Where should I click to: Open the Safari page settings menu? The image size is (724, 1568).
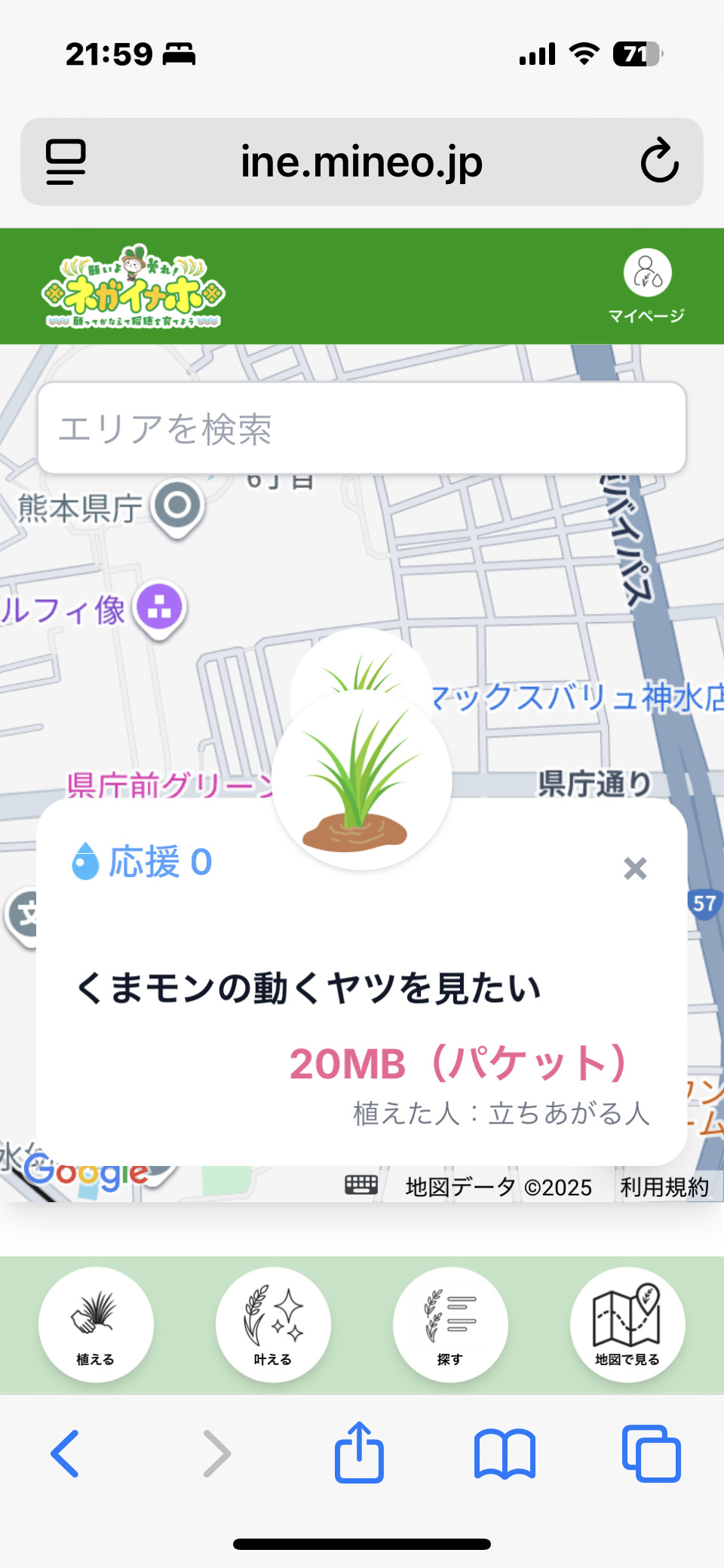(x=66, y=161)
